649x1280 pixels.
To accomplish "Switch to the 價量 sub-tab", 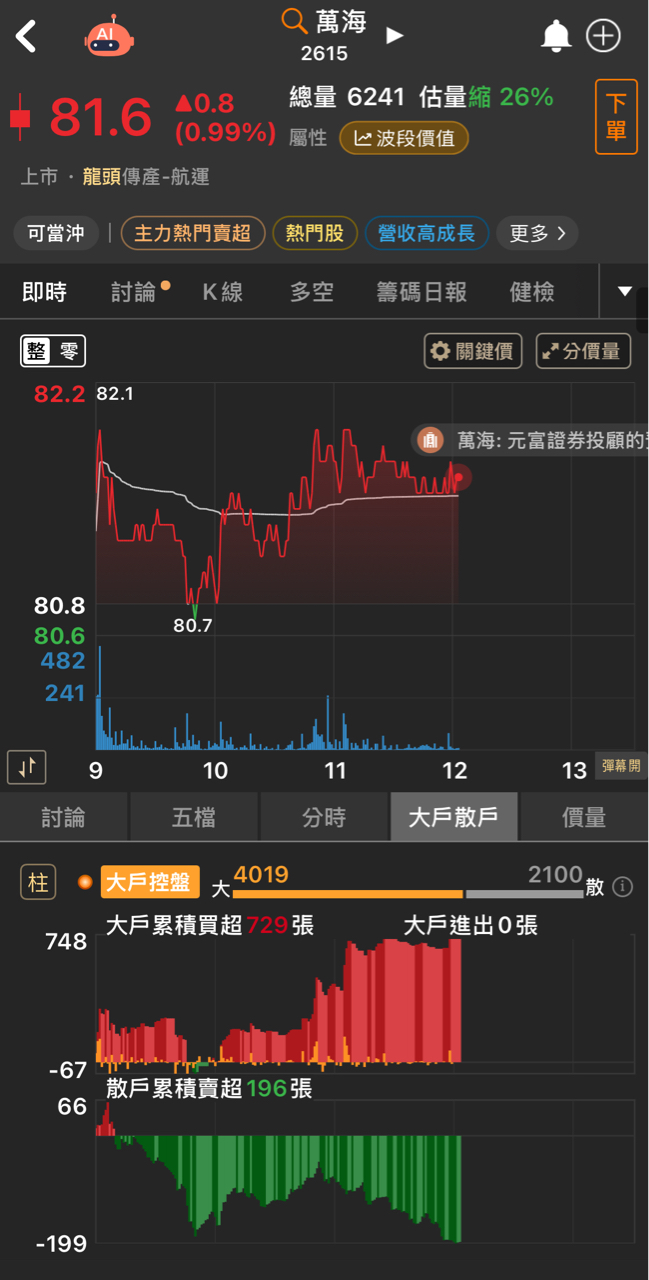I will (x=584, y=817).
